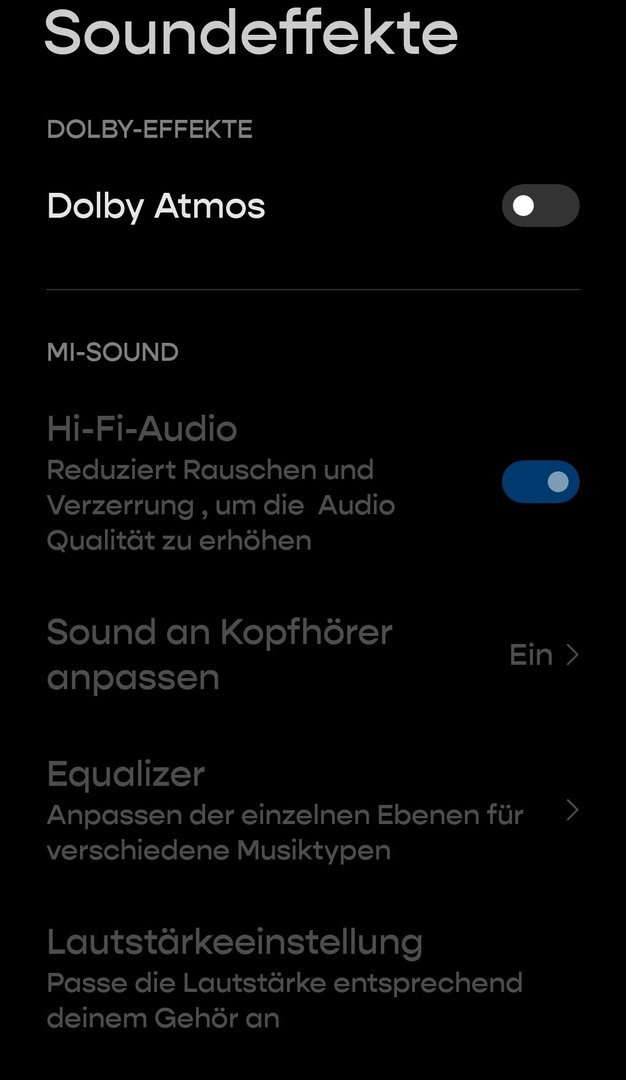Turn off the Hi-Fi-Audio switch
The height and width of the screenshot is (1080, 626).
click(540, 481)
